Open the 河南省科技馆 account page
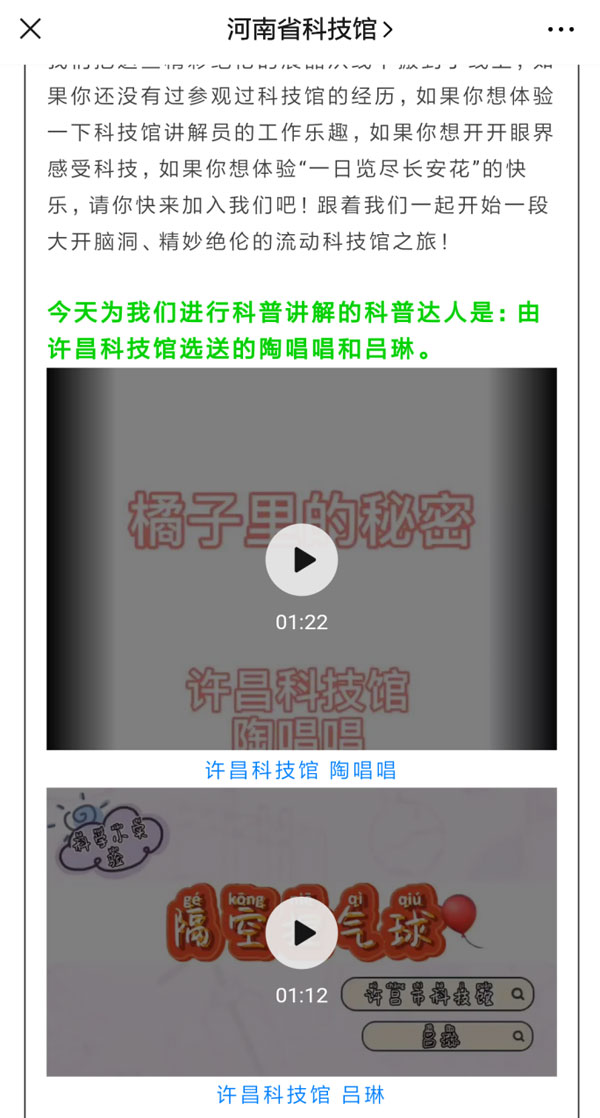This screenshot has width=600, height=1118. (x=309, y=29)
